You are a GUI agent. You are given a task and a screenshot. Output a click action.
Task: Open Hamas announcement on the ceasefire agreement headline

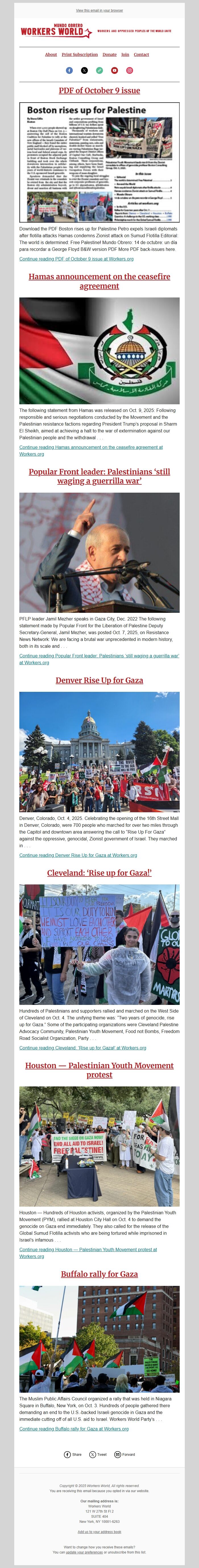pos(99,281)
